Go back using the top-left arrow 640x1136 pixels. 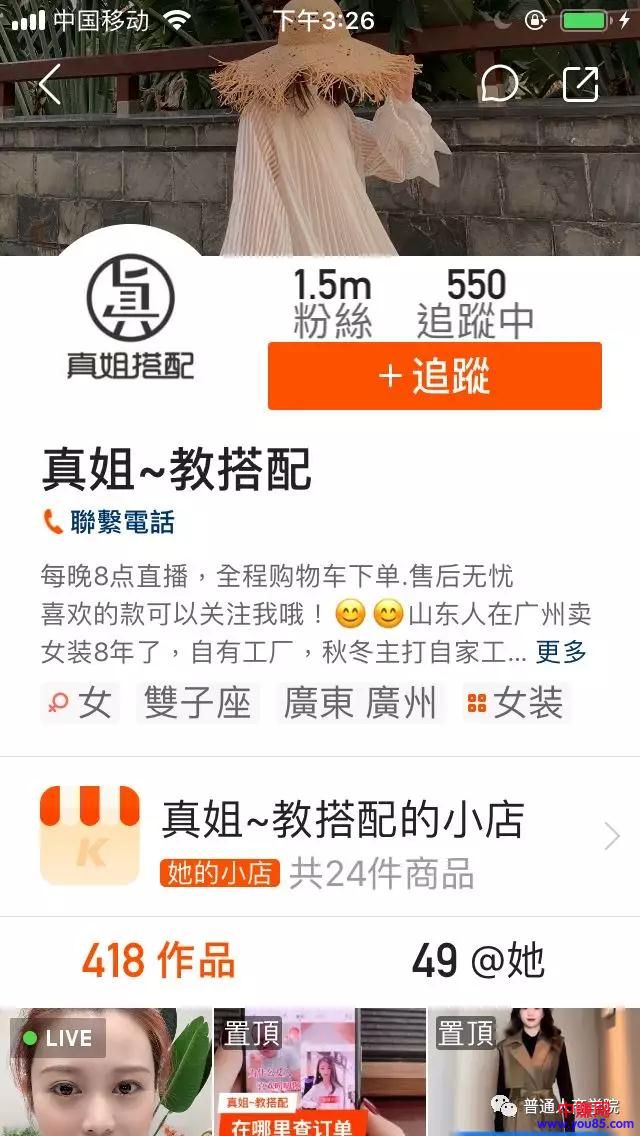point(50,84)
